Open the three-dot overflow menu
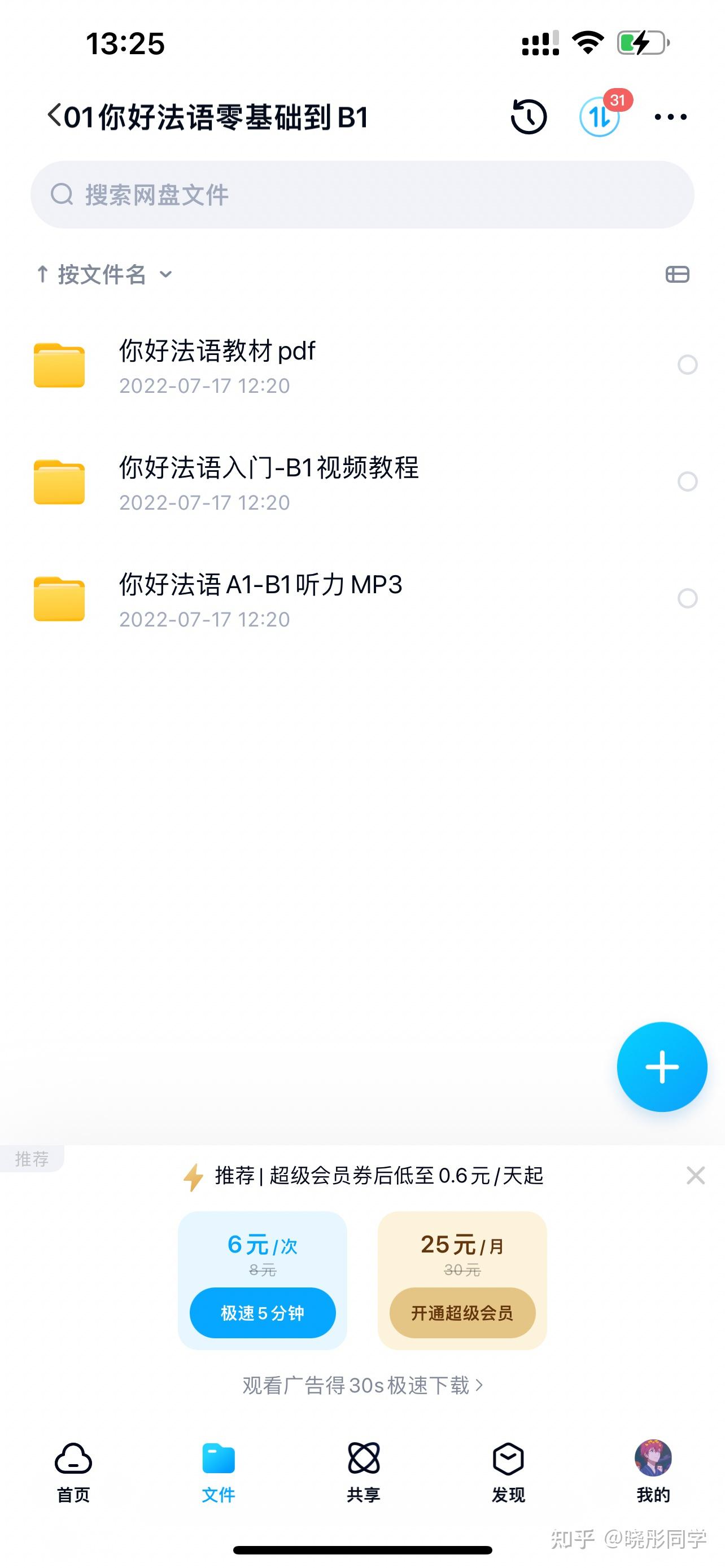Image resolution: width=725 pixels, height=1568 pixels. (670, 117)
